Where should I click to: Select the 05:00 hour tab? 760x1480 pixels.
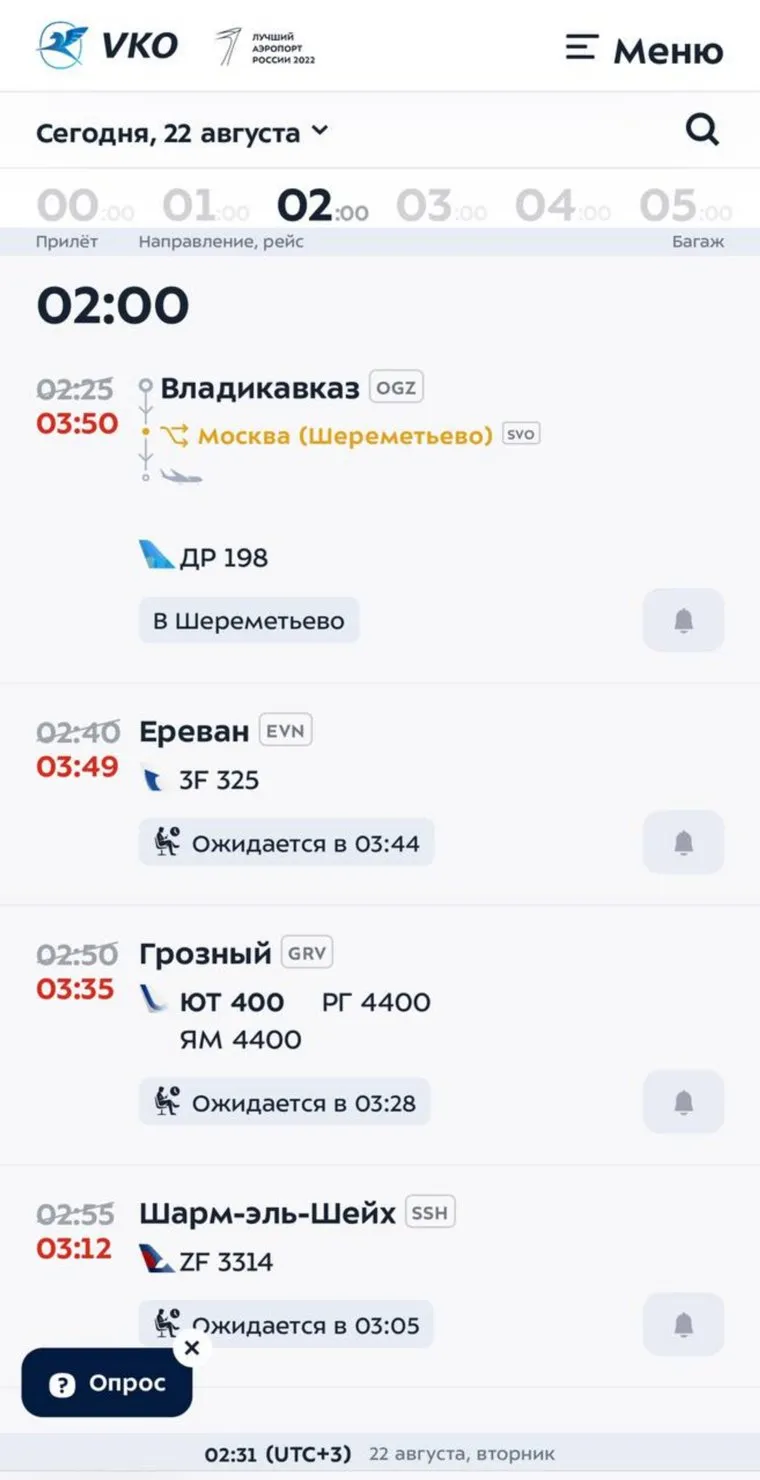pyautogui.click(x=685, y=206)
